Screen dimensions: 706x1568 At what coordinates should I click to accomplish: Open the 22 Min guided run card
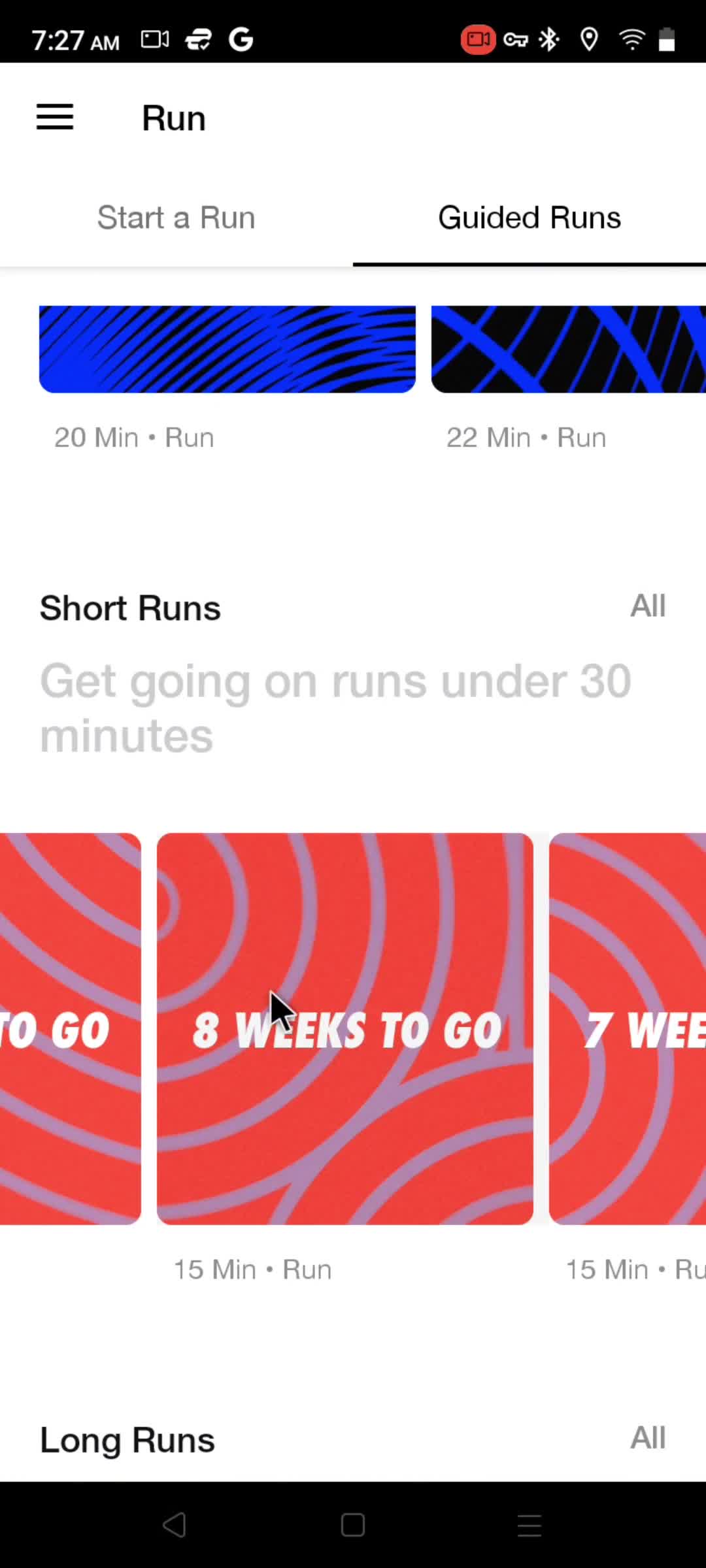pyautogui.click(x=567, y=350)
